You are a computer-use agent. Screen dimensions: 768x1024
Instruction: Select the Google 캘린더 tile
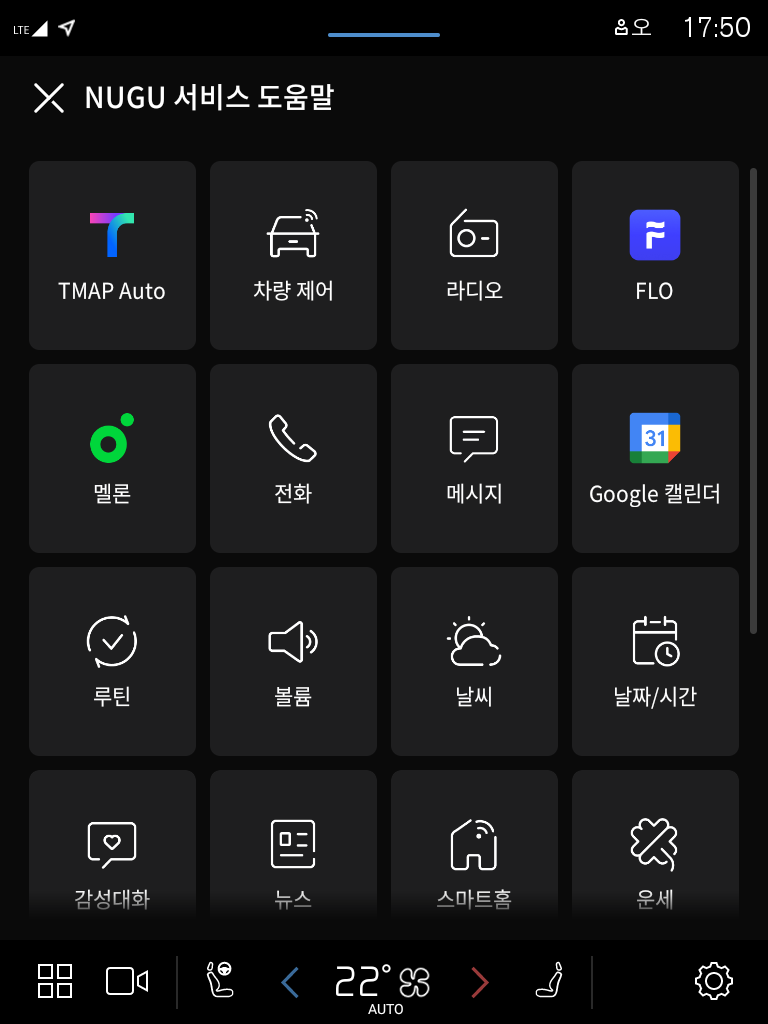[655, 458]
